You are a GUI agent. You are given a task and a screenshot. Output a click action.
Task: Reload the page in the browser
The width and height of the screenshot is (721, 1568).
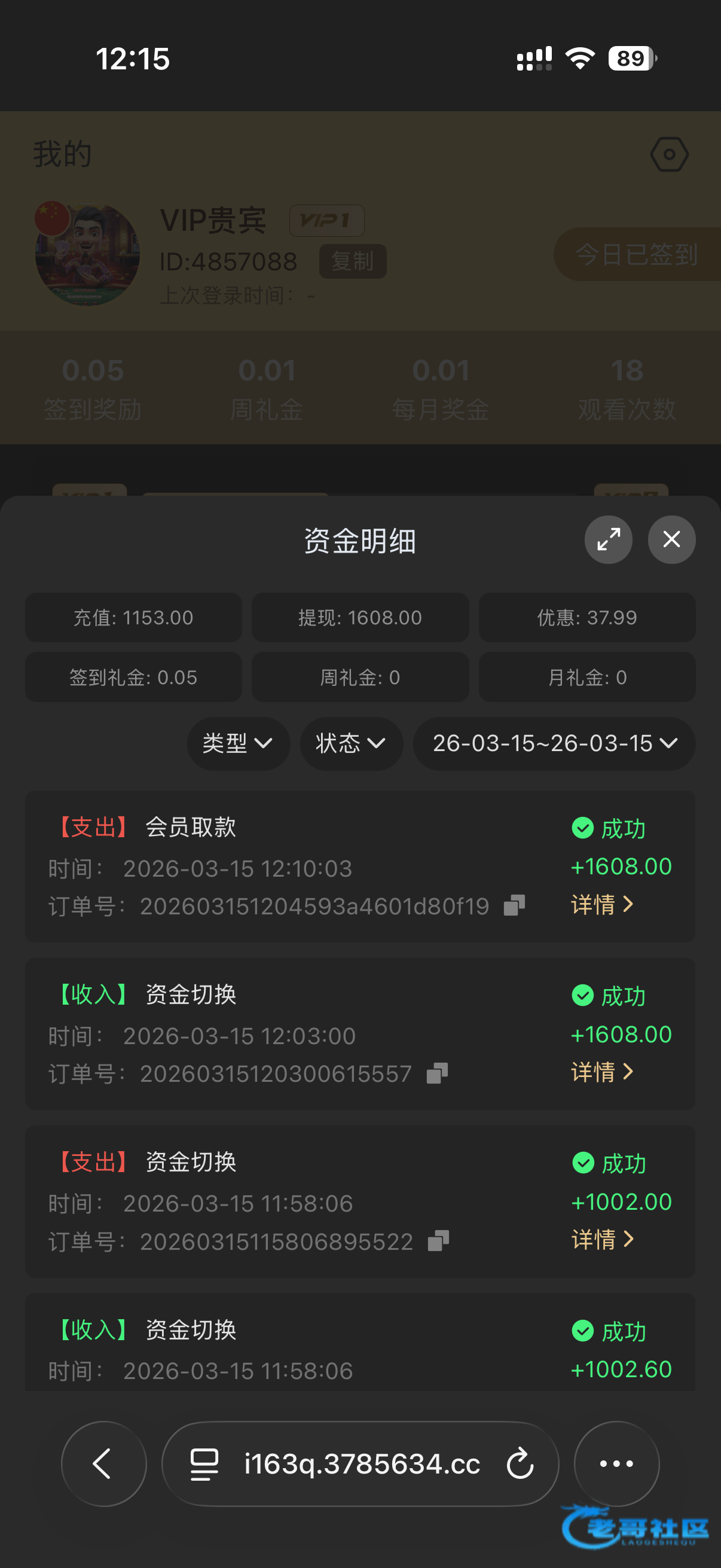(520, 1463)
